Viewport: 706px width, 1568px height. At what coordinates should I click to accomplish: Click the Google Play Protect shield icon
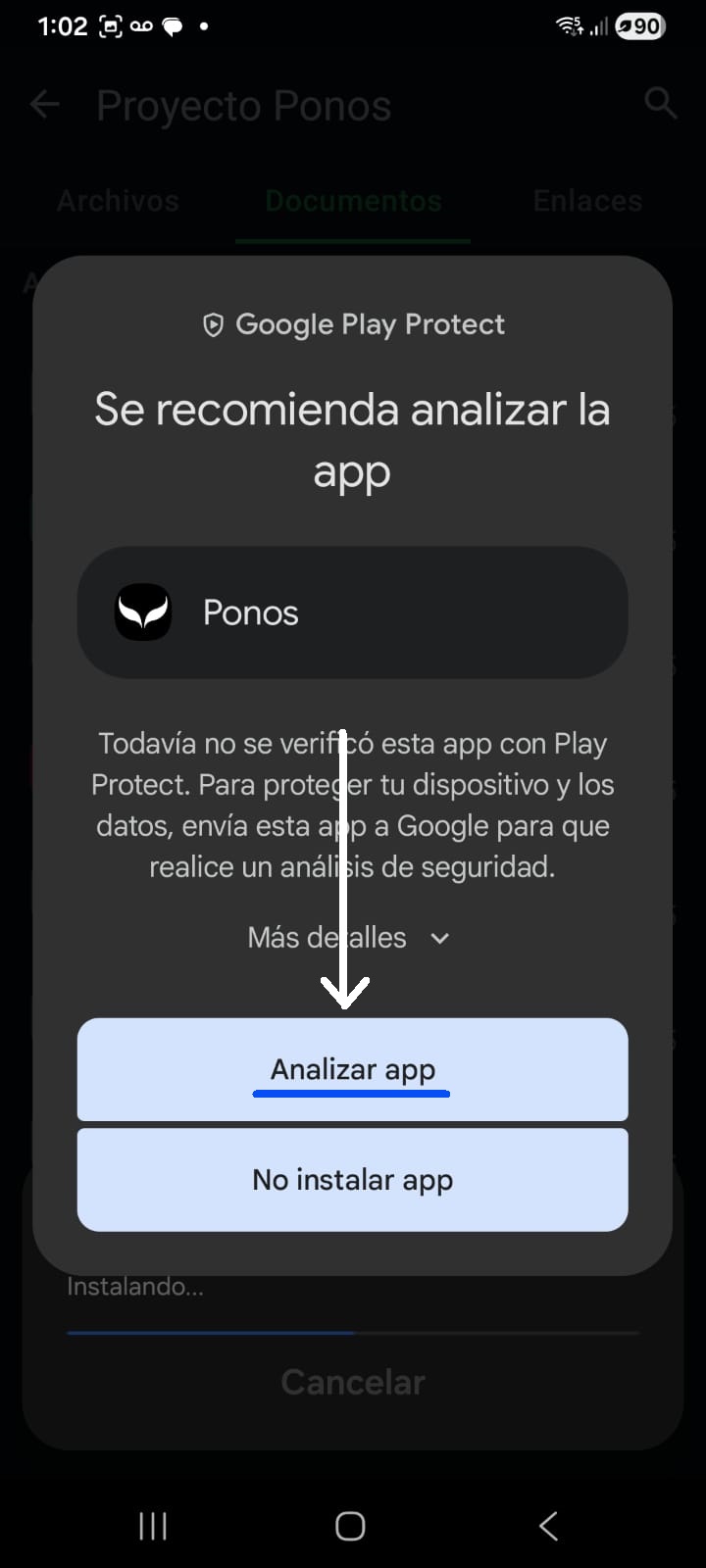[x=213, y=323]
